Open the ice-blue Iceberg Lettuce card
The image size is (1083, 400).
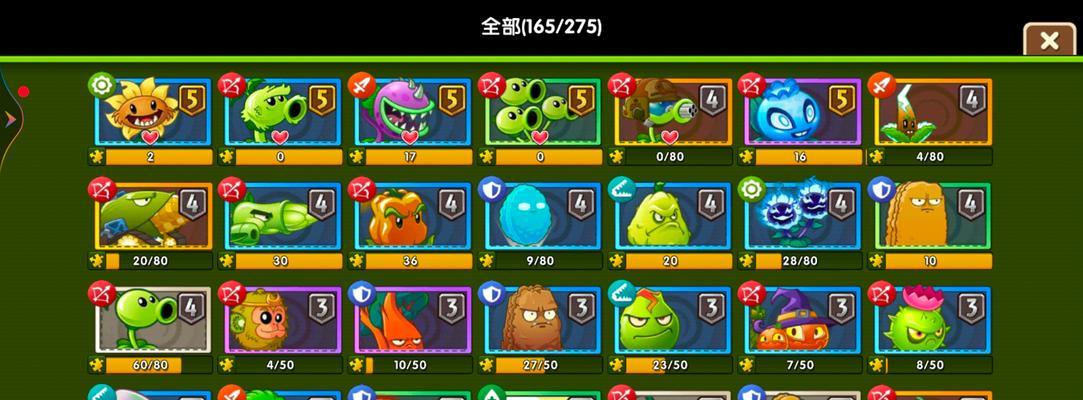point(542,216)
